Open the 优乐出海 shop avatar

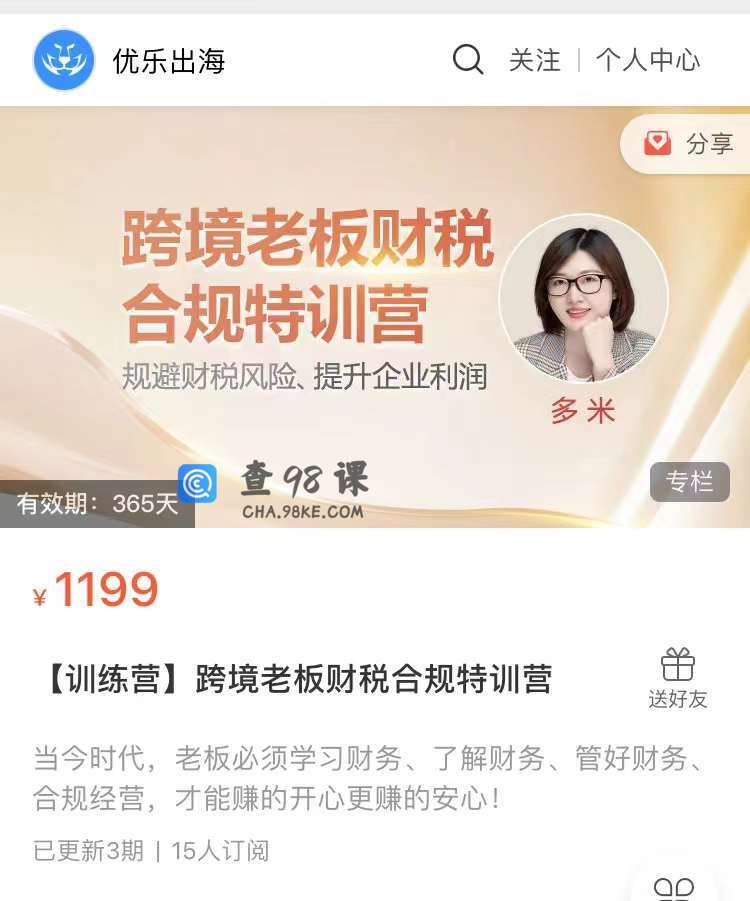[64, 60]
